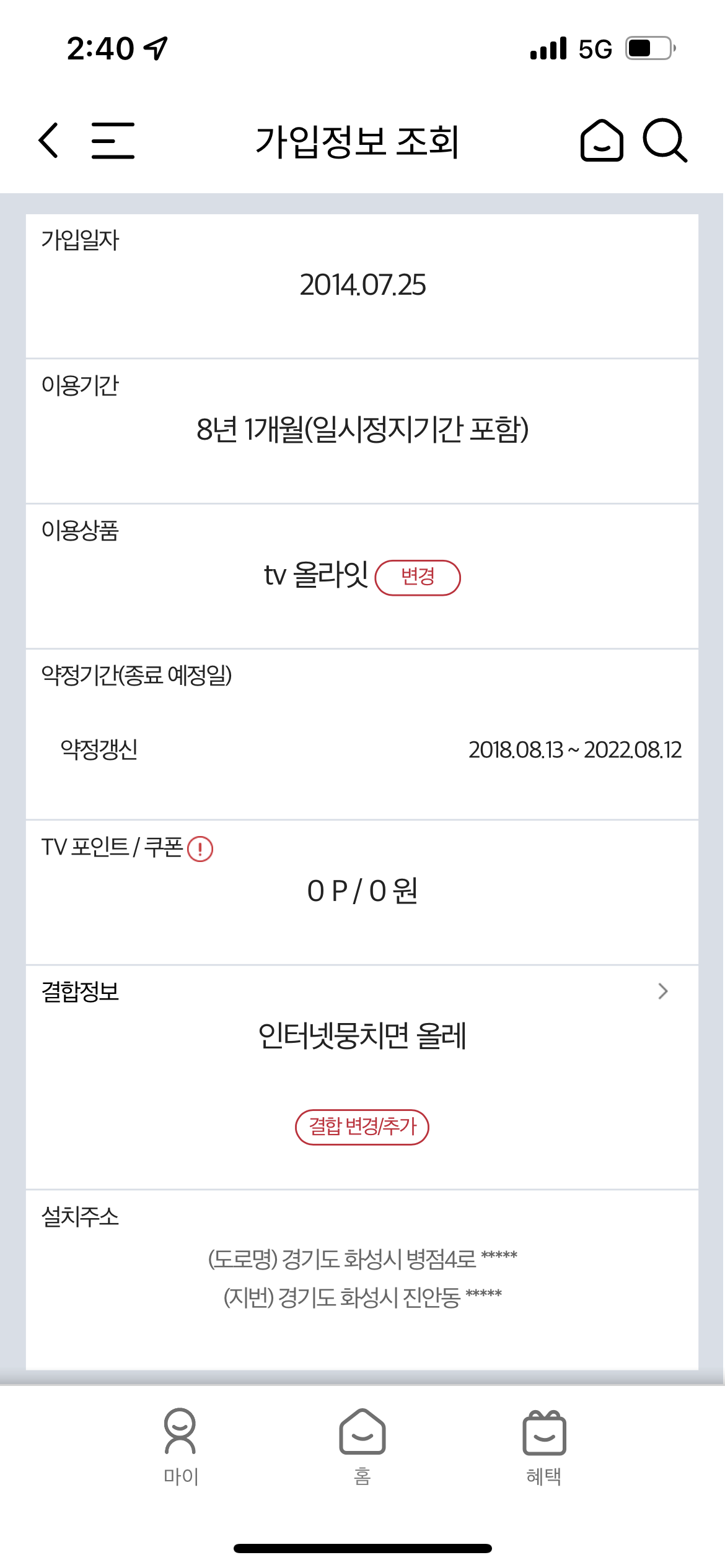Switch to the 혜택 tab
The height and width of the screenshot is (1568, 725).
point(544,1447)
